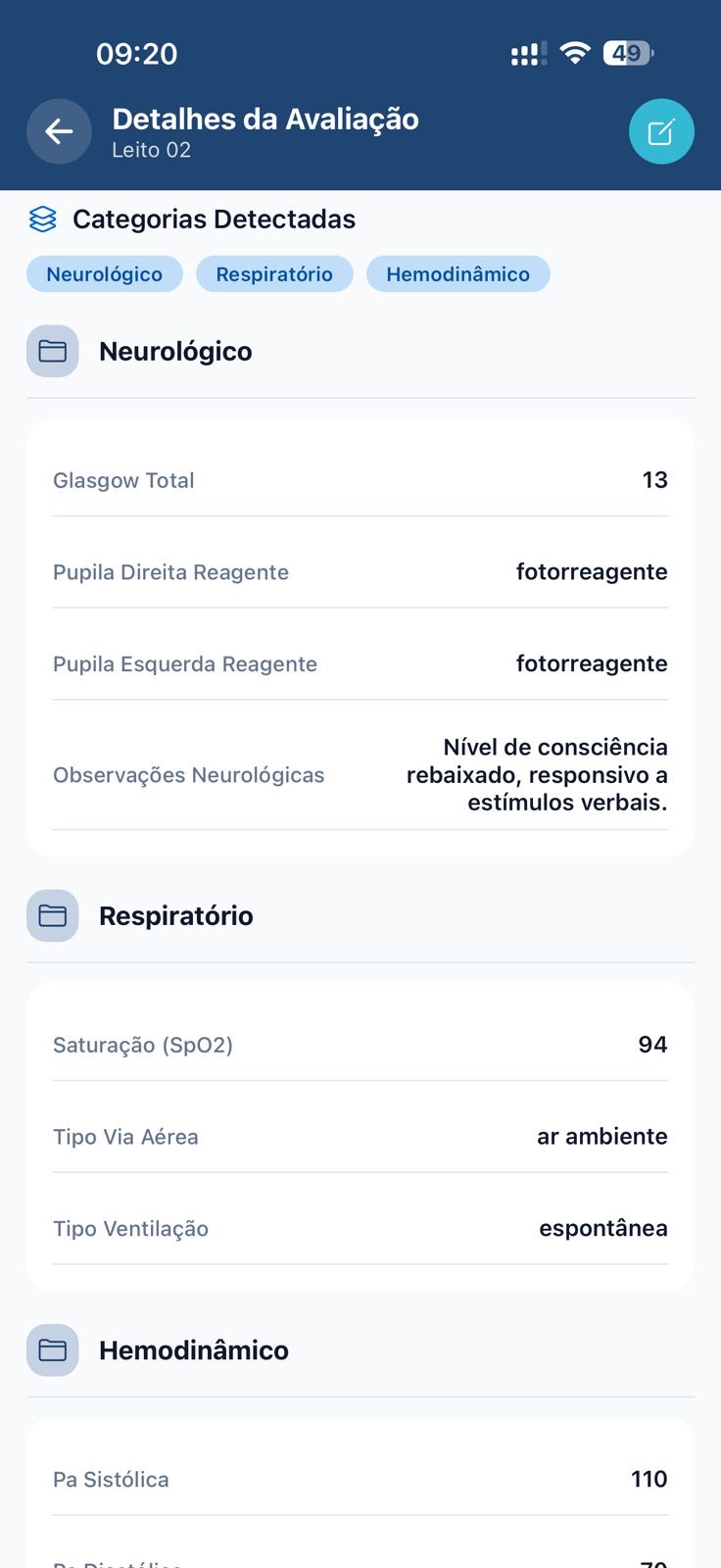The height and width of the screenshot is (1568, 721).
Task: Tap the cellular signal indicator
Action: tap(525, 52)
